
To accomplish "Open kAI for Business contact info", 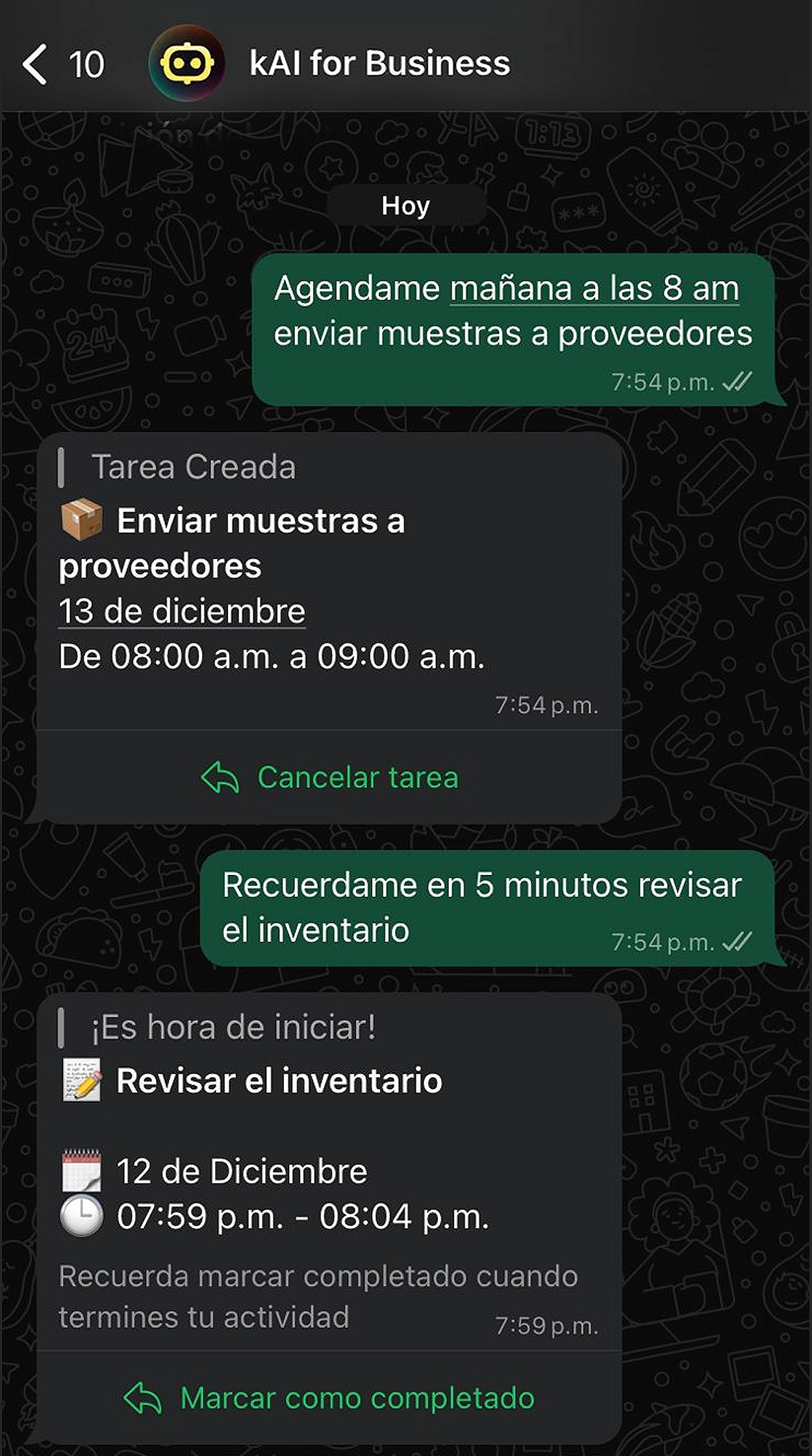I will (x=379, y=64).
